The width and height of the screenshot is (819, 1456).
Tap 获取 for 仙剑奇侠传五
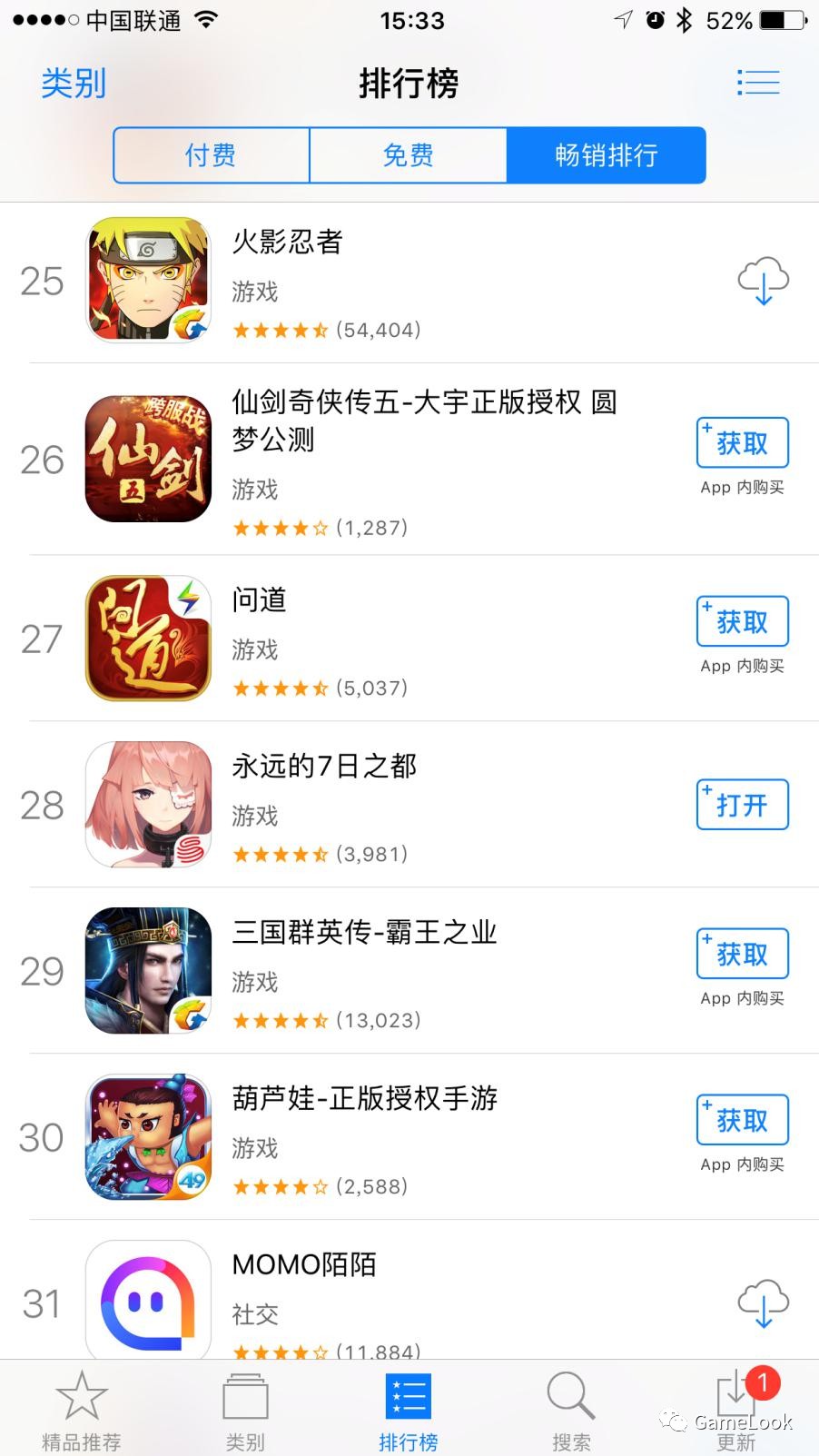[x=742, y=443]
